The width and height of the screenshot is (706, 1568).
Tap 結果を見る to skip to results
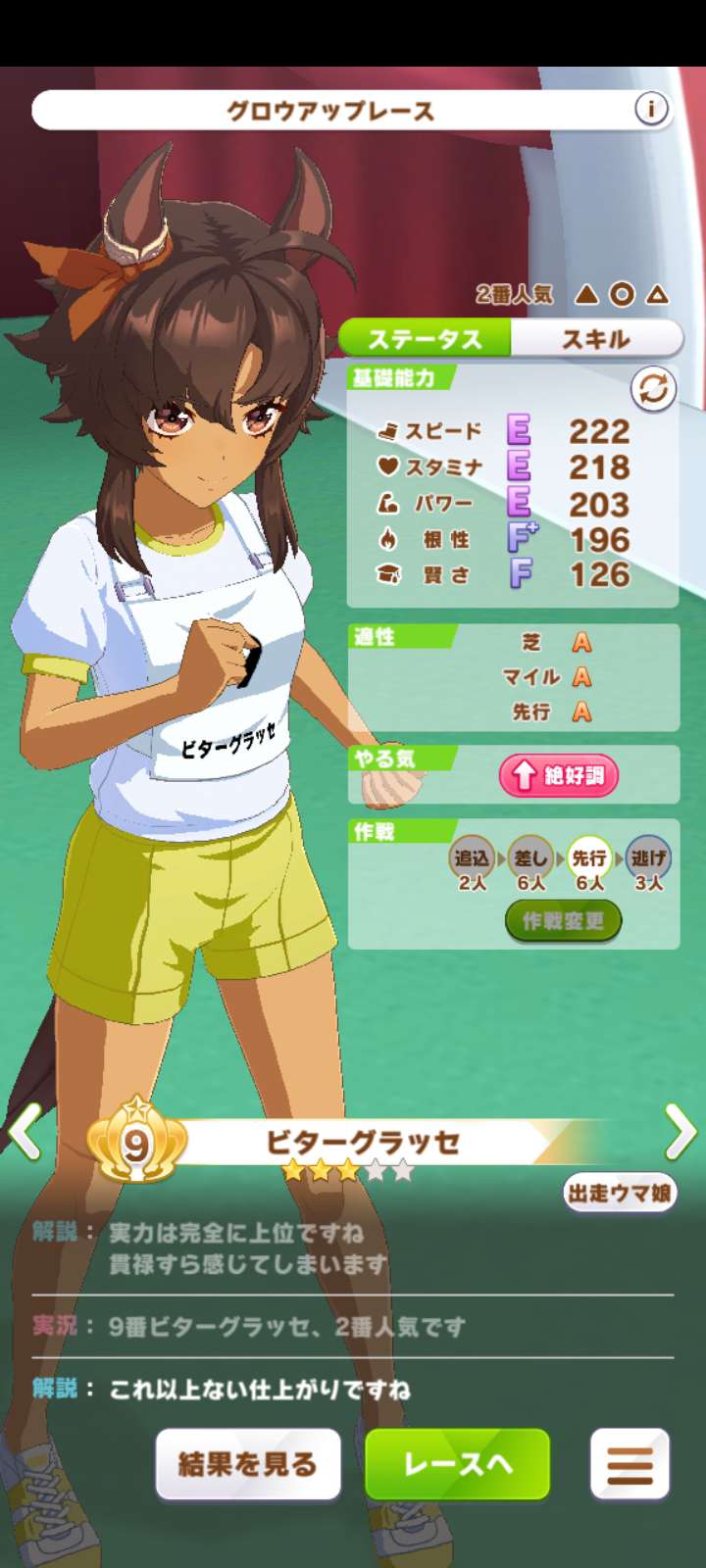pyautogui.click(x=248, y=1464)
